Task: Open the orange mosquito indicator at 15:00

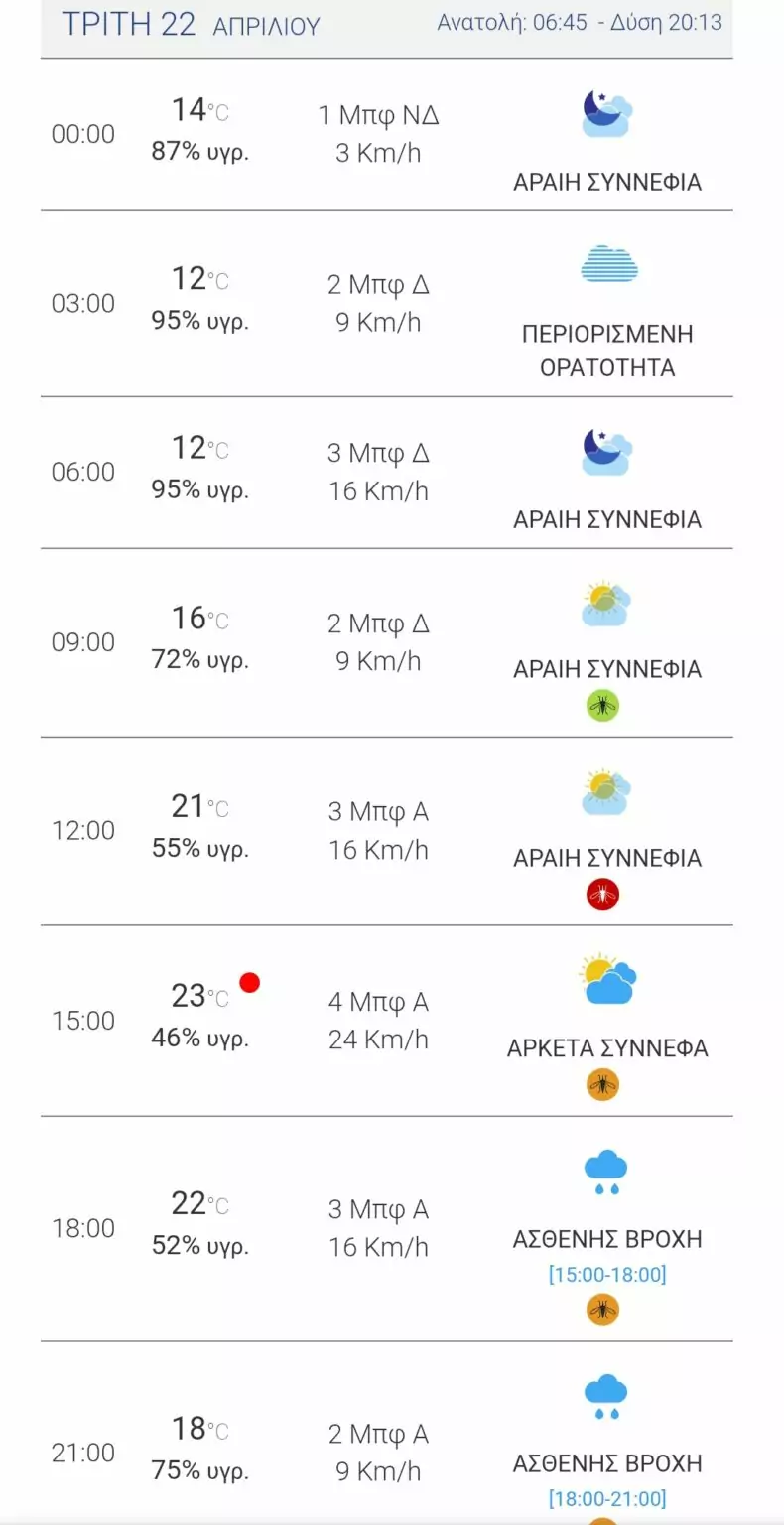Action: pyautogui.click(x=602, y=1084)
